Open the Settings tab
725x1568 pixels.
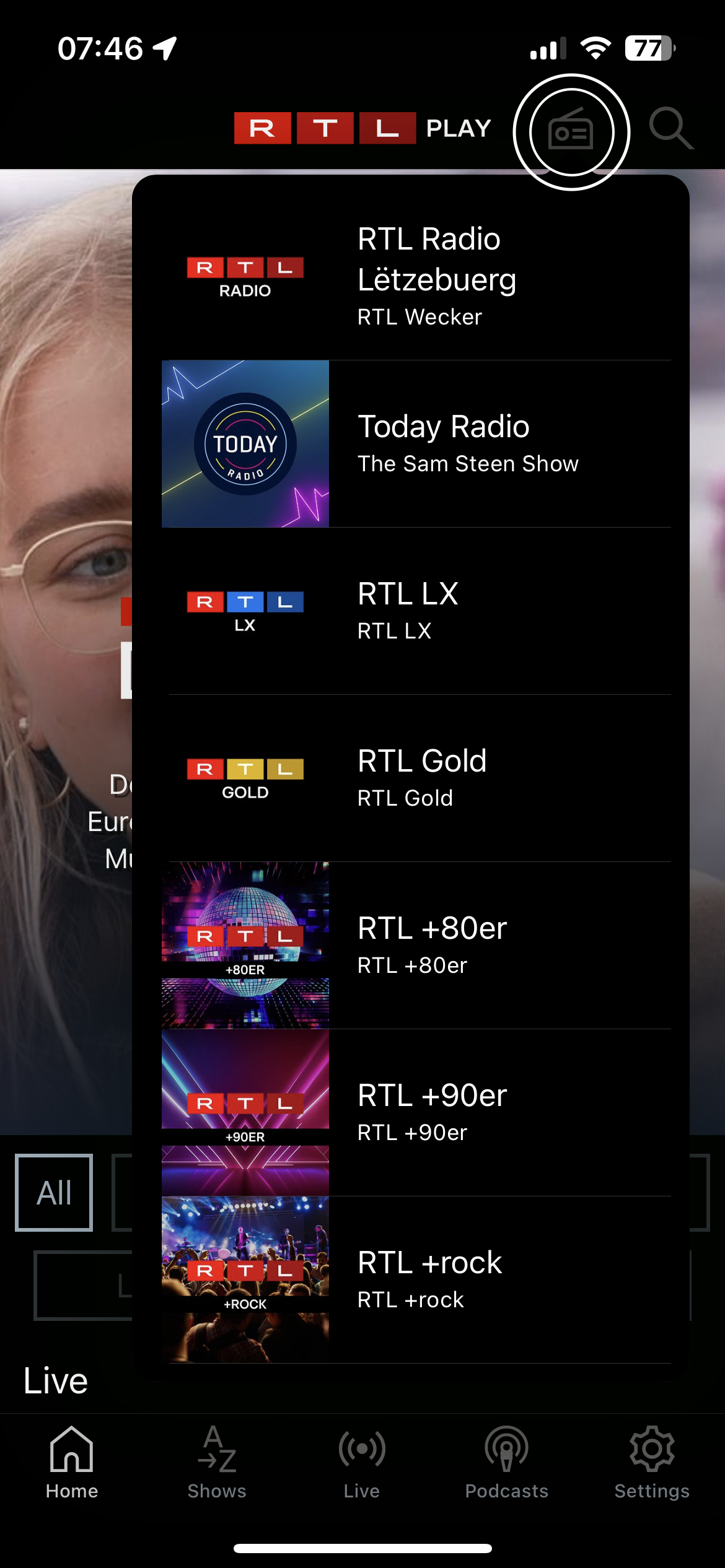pos(652,1463)
